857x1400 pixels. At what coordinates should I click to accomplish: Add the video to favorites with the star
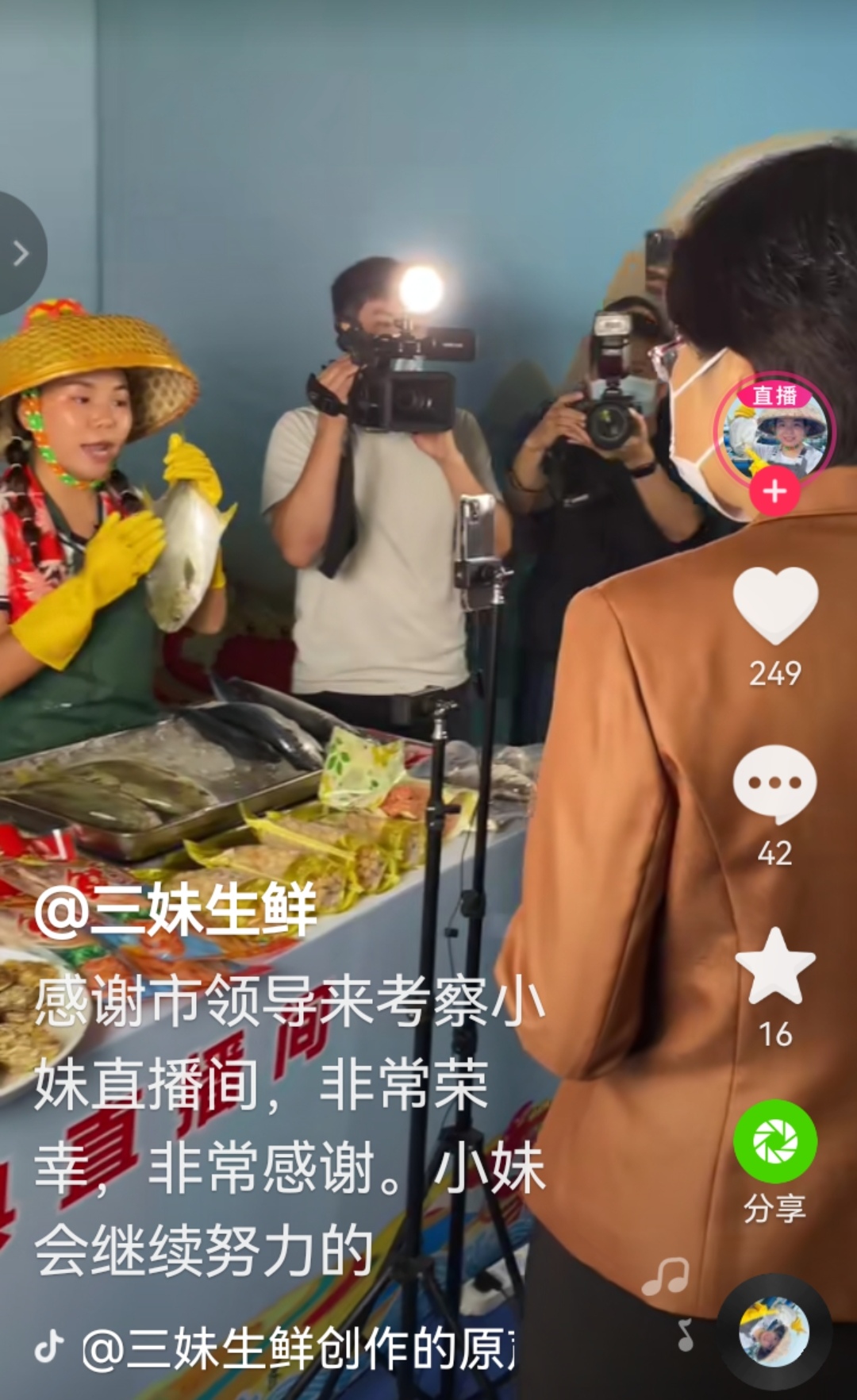click(x=775, y=966)
